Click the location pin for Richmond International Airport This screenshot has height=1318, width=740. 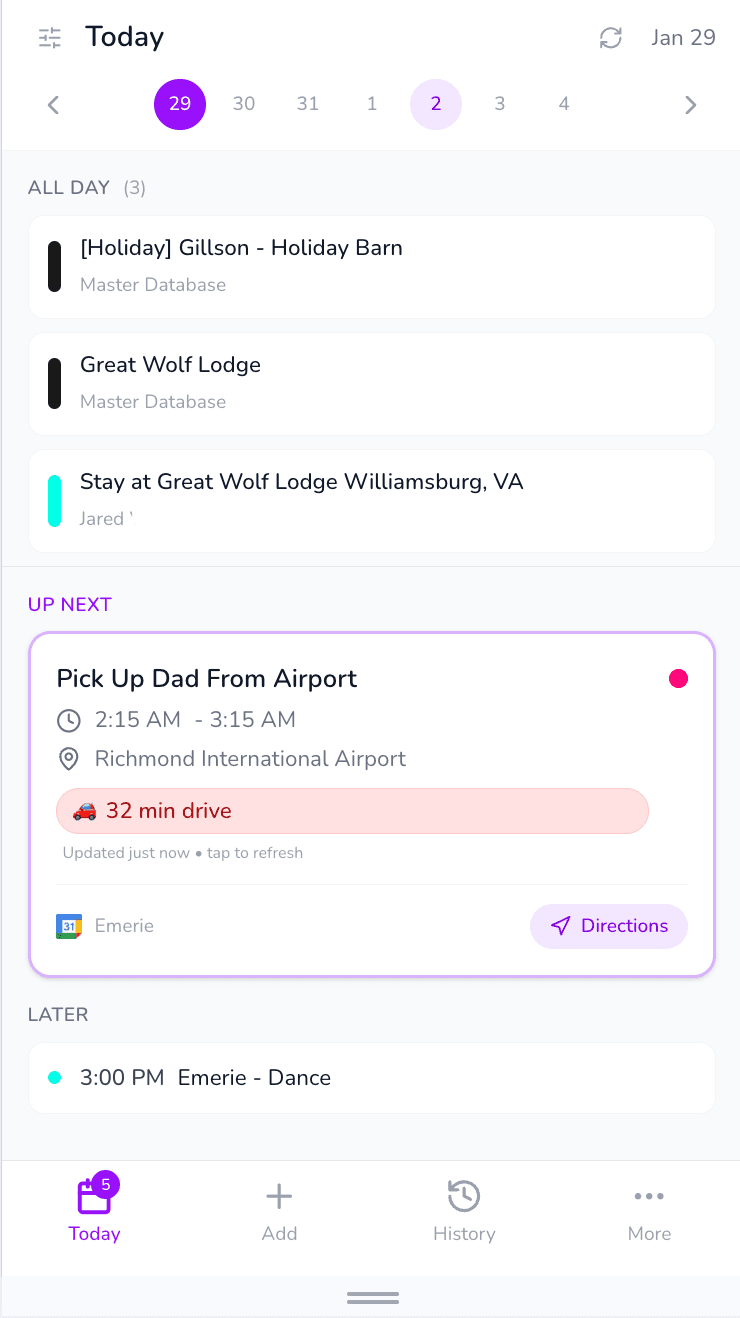click(68, 758)
